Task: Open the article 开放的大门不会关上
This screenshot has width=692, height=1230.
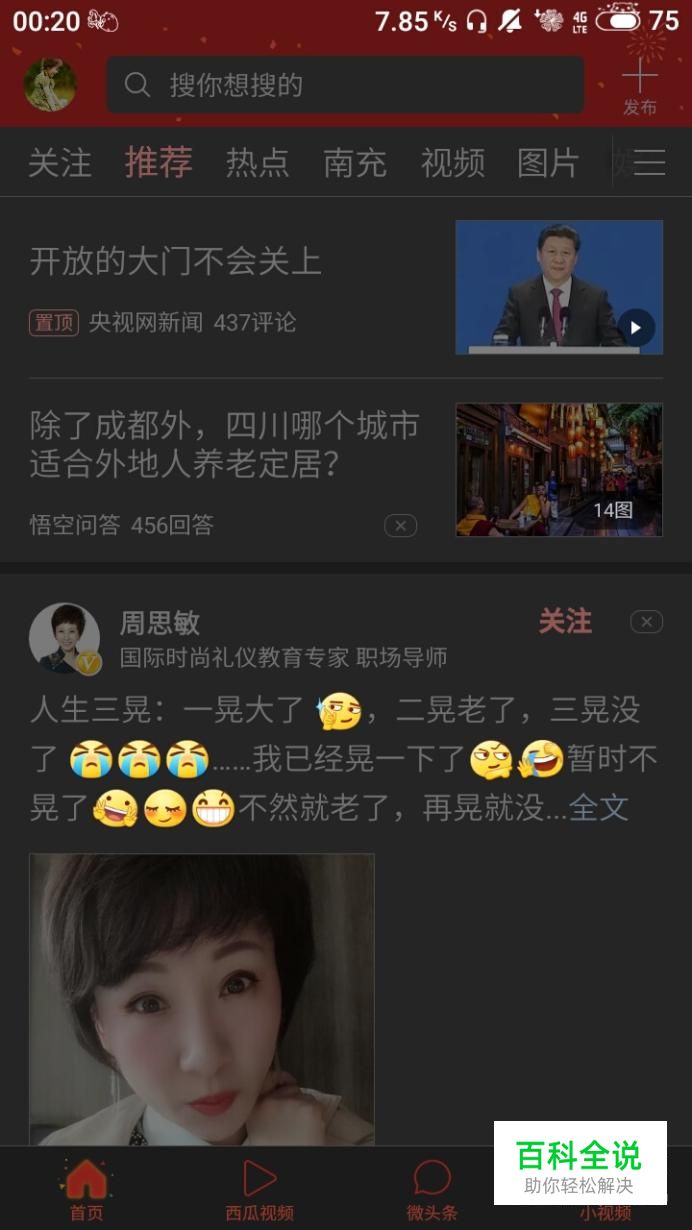Action: click(x=176, y=262)
